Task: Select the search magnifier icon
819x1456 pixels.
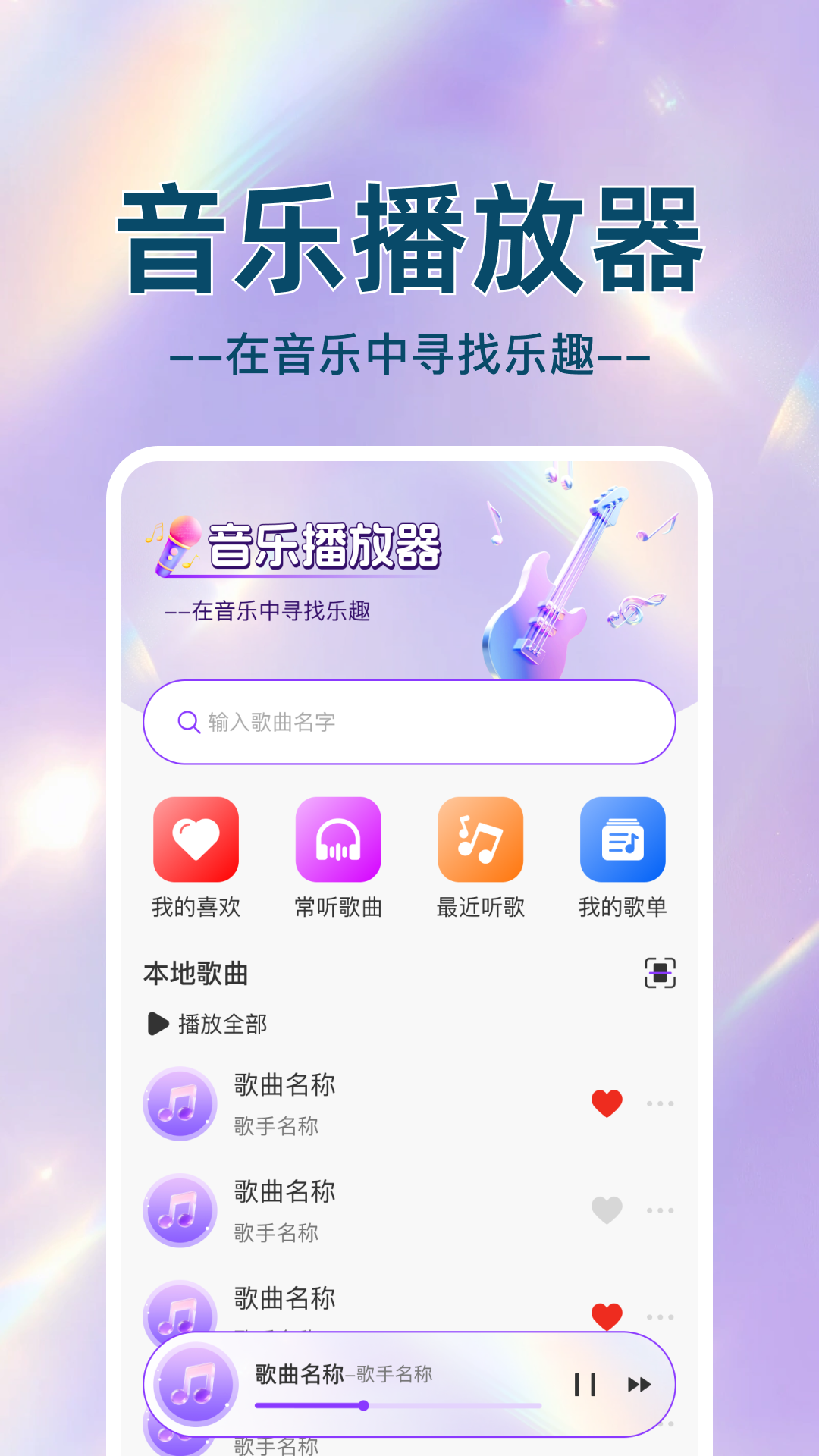Action: pyautogui.click(x=188, y=721)
